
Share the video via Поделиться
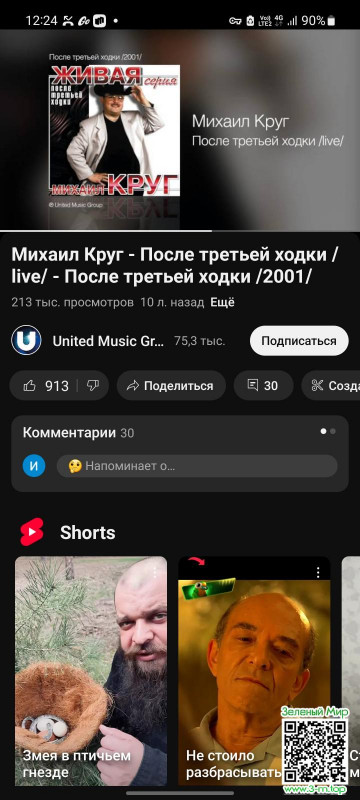(171, 385)
